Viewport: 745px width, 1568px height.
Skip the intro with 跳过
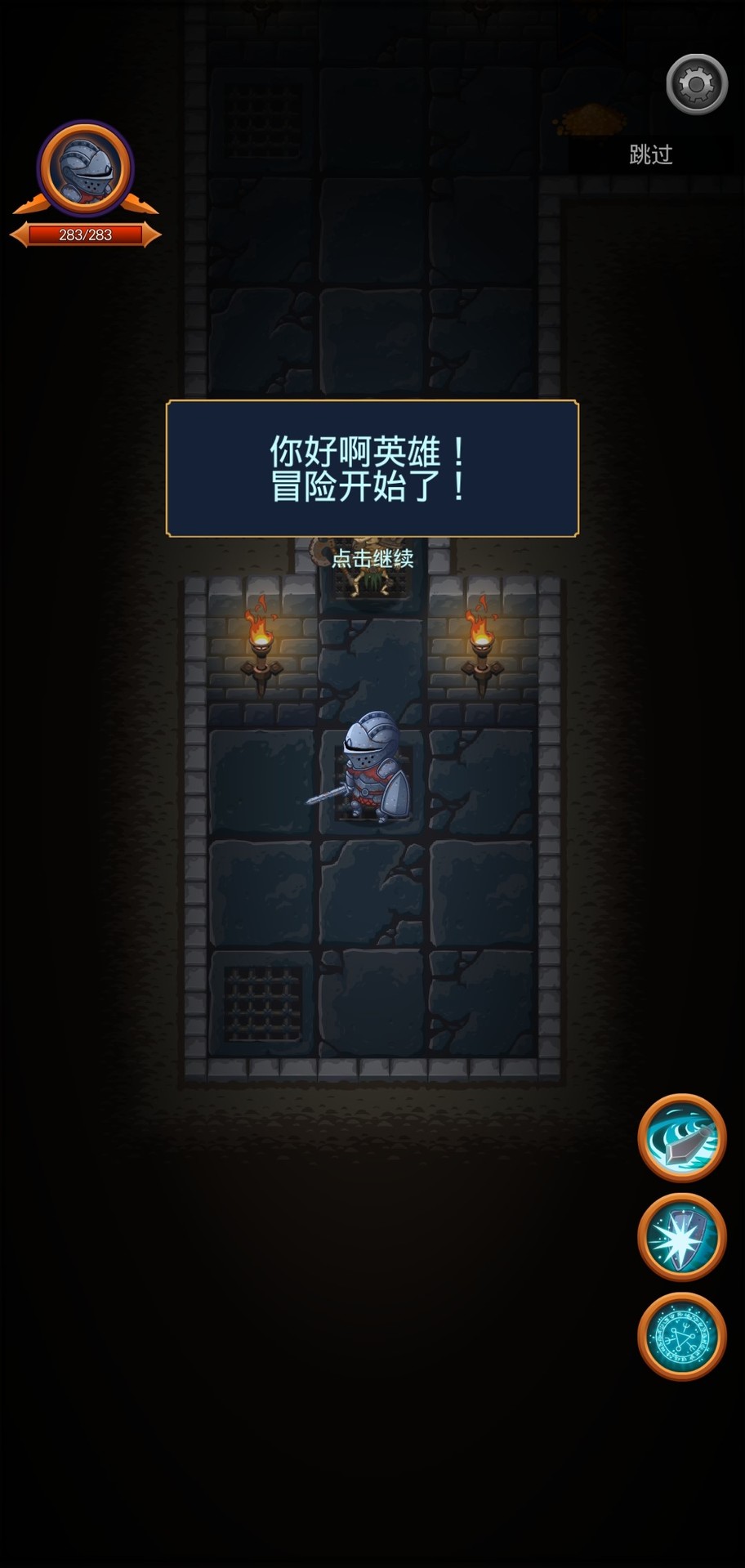point(650,154)
